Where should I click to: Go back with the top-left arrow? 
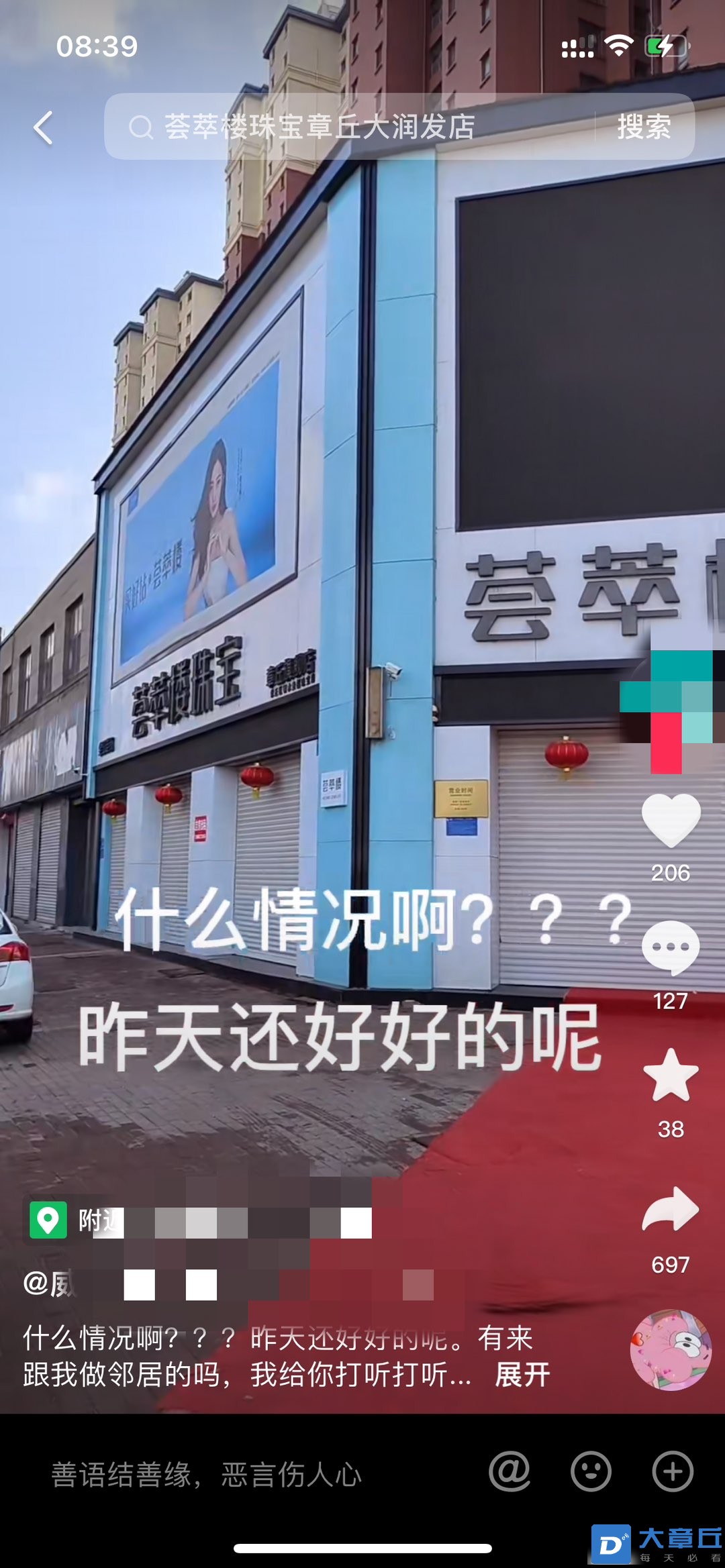44,127
